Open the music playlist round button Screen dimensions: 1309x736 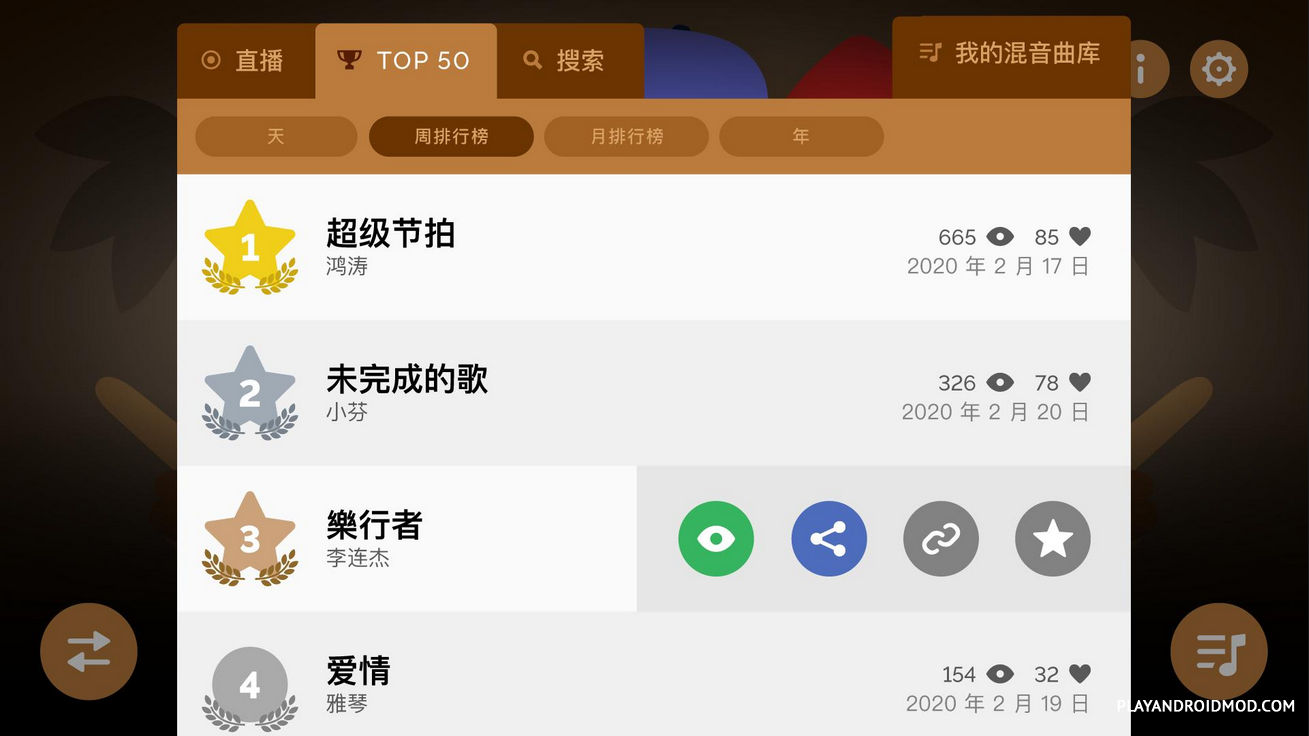pyautogui.click(x=1219, y=651)
